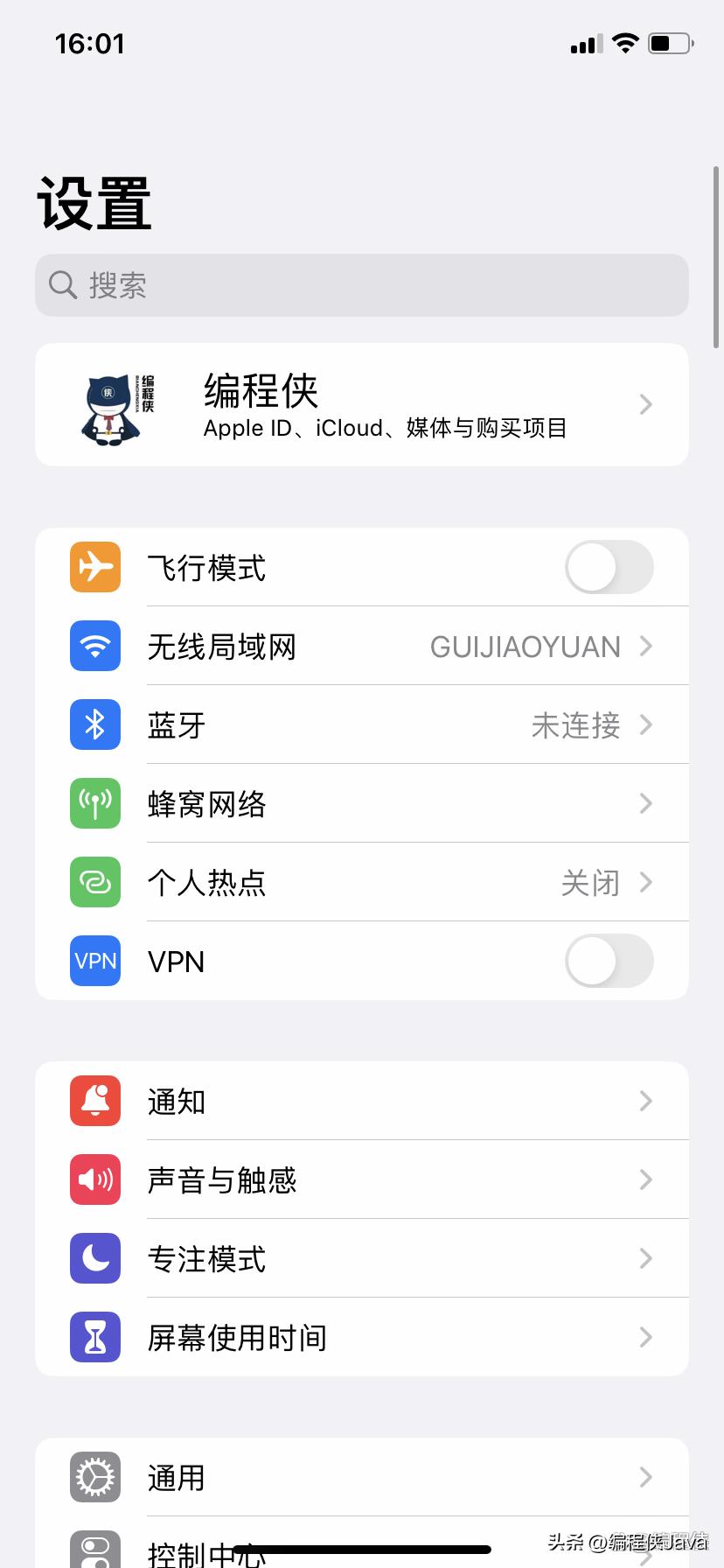Tap the 蜂窝网络 cellular antenna icon
The height and width of the screenshot is (1568, 724).
tap(94, 803)
